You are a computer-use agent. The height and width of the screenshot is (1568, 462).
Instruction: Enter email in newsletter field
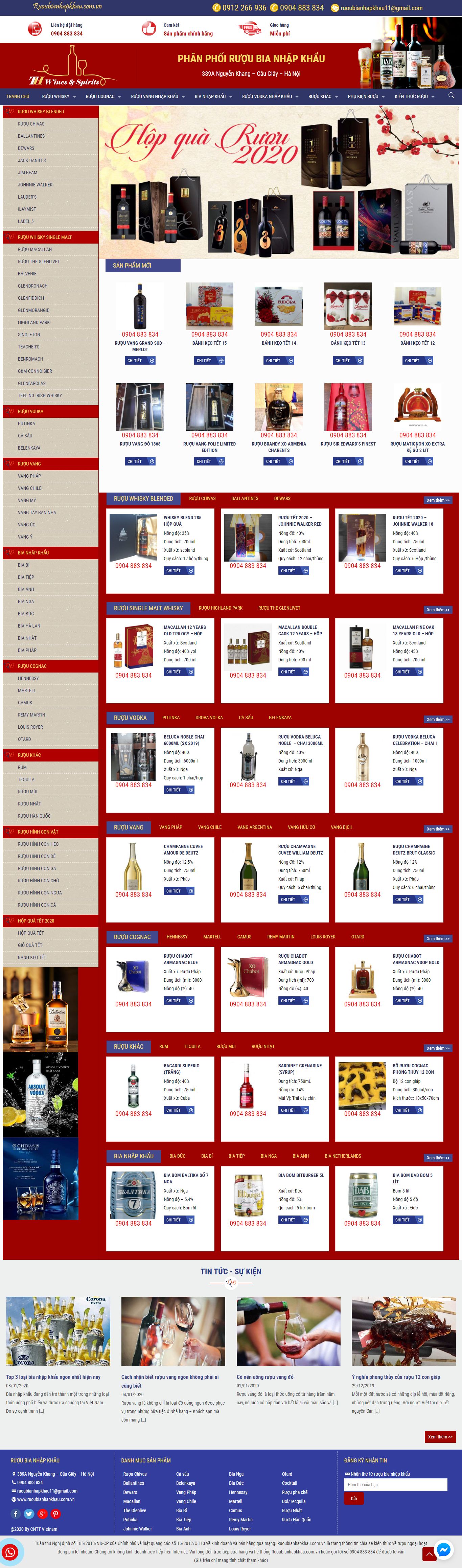pyautogui.click(x=395, y=1484)
